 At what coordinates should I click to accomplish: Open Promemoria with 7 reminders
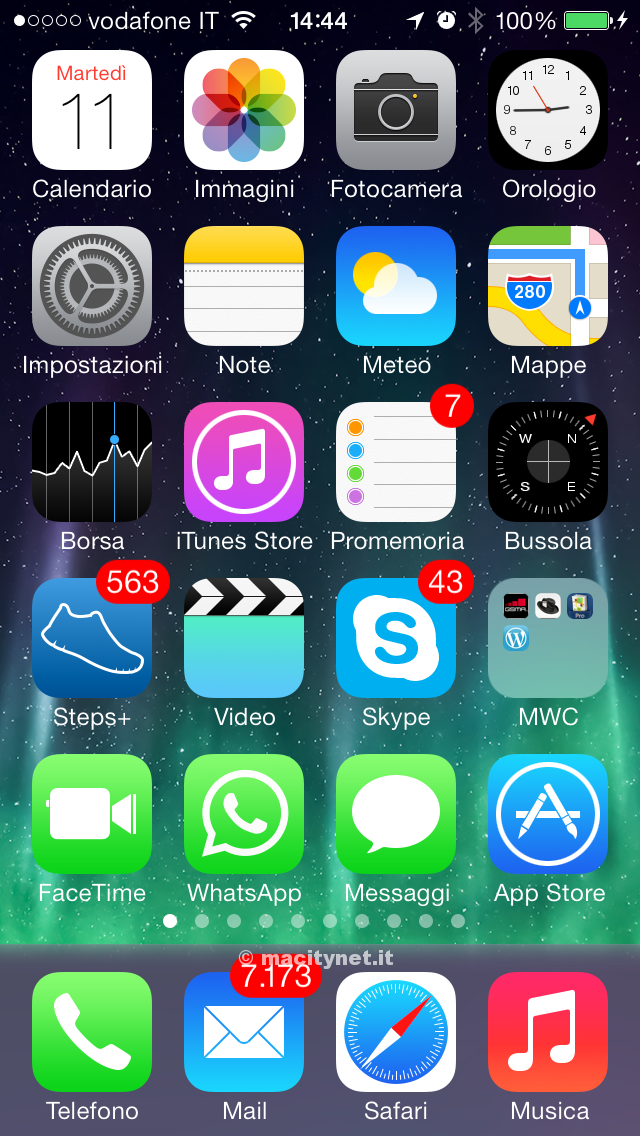coord(396,462)
